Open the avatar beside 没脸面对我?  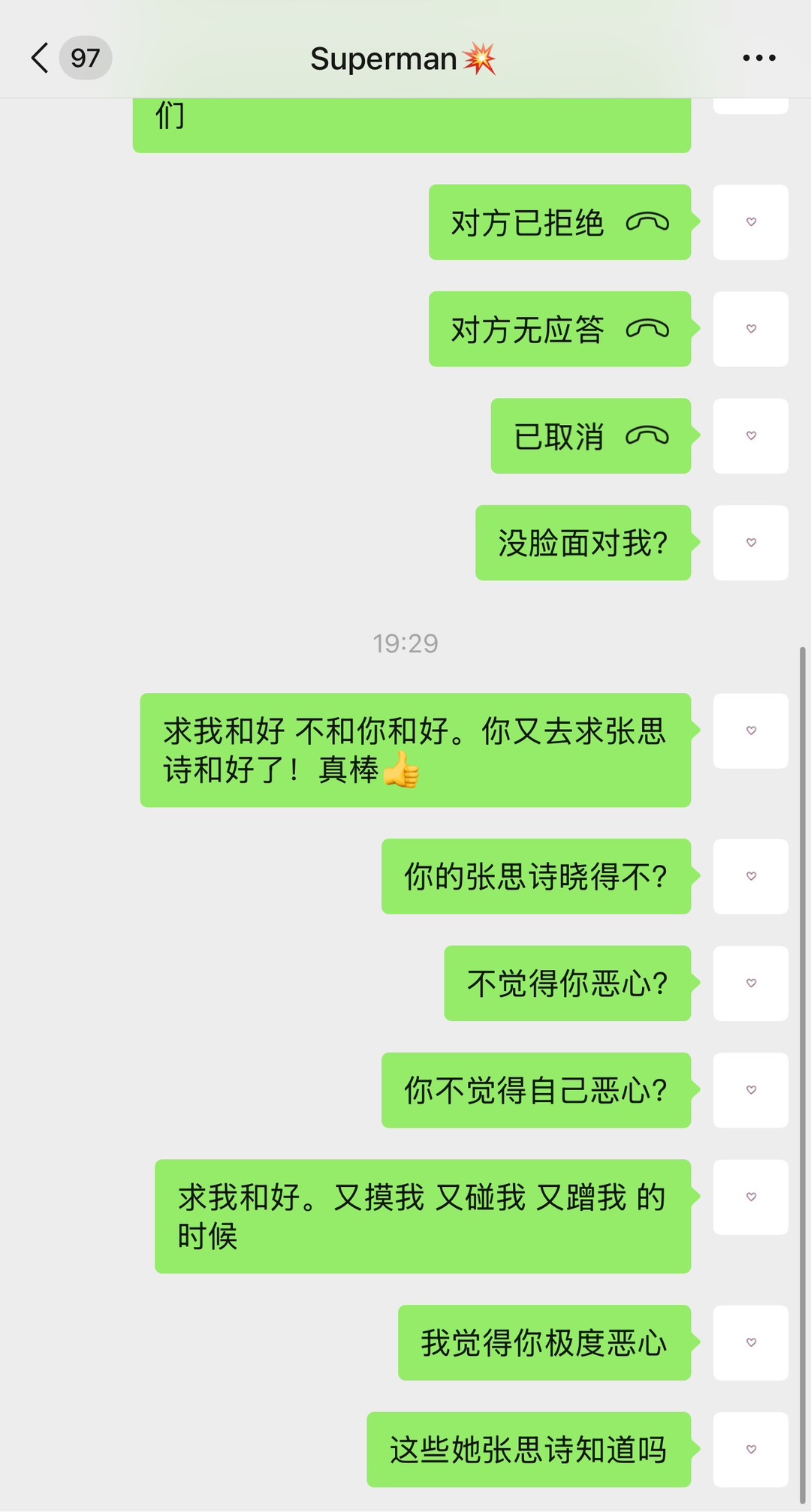tap(750, 543)
